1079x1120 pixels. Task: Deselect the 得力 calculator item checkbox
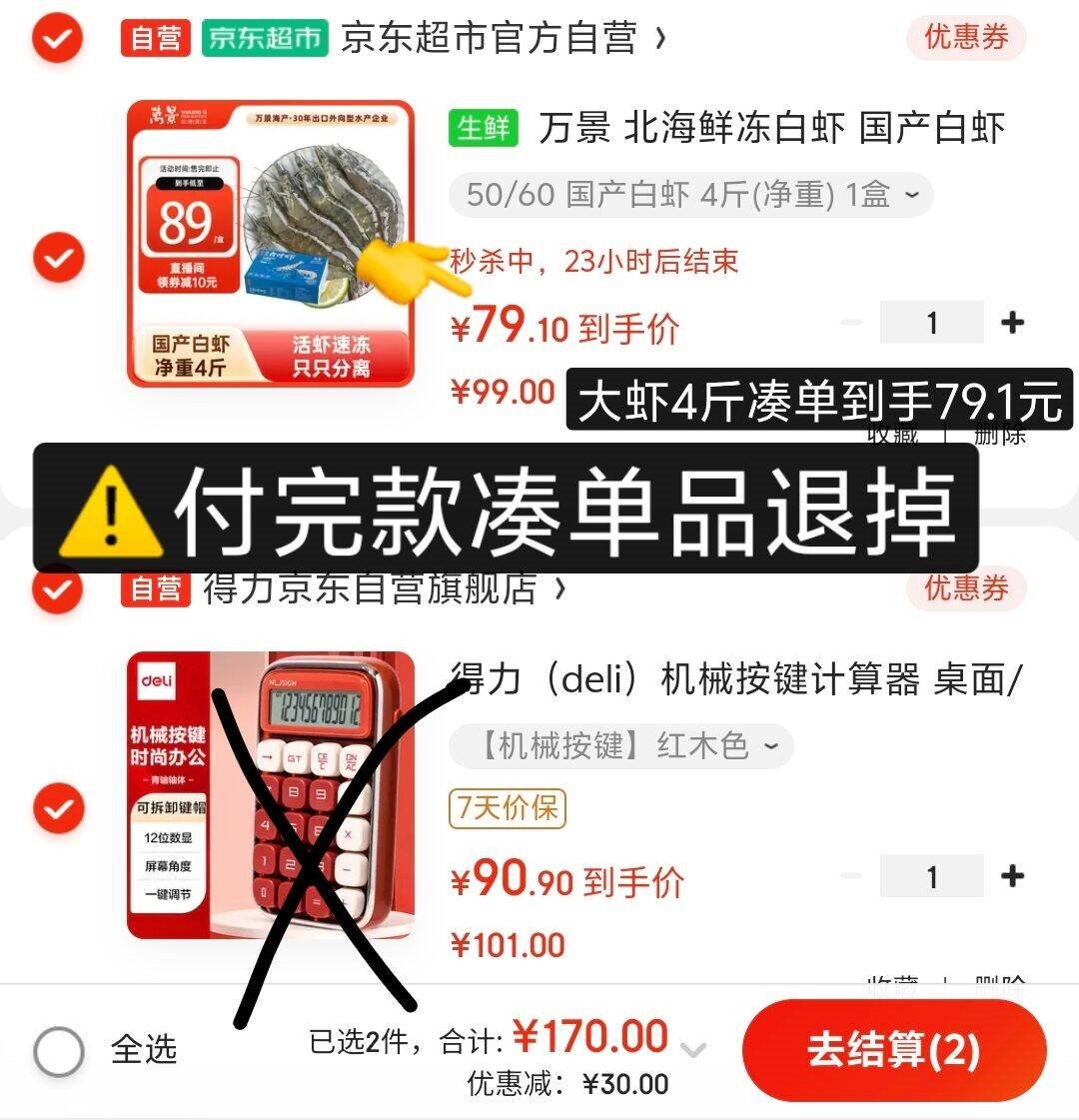(59, 807)
